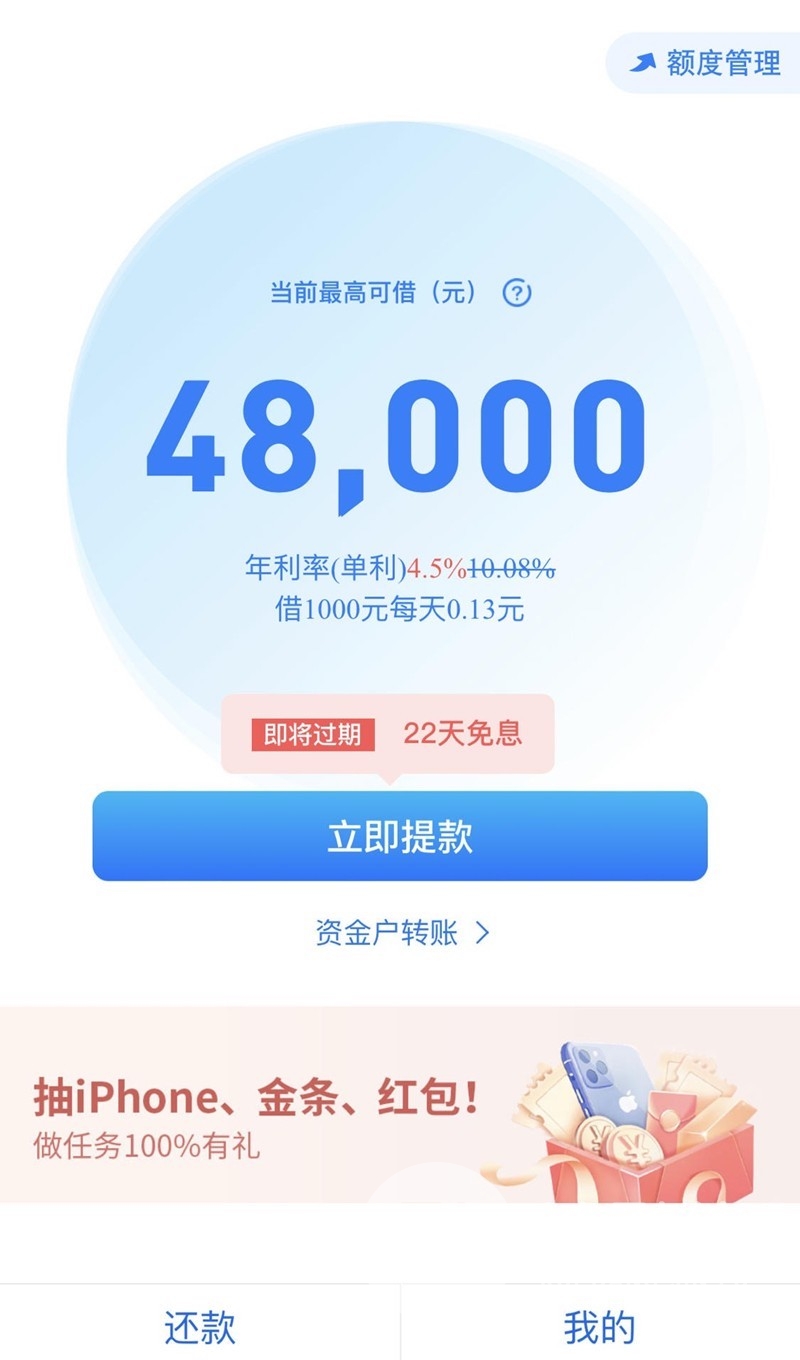Open 资金户转账 transfer link
This screenshot has width=800, height=1360.
[402, 933]
